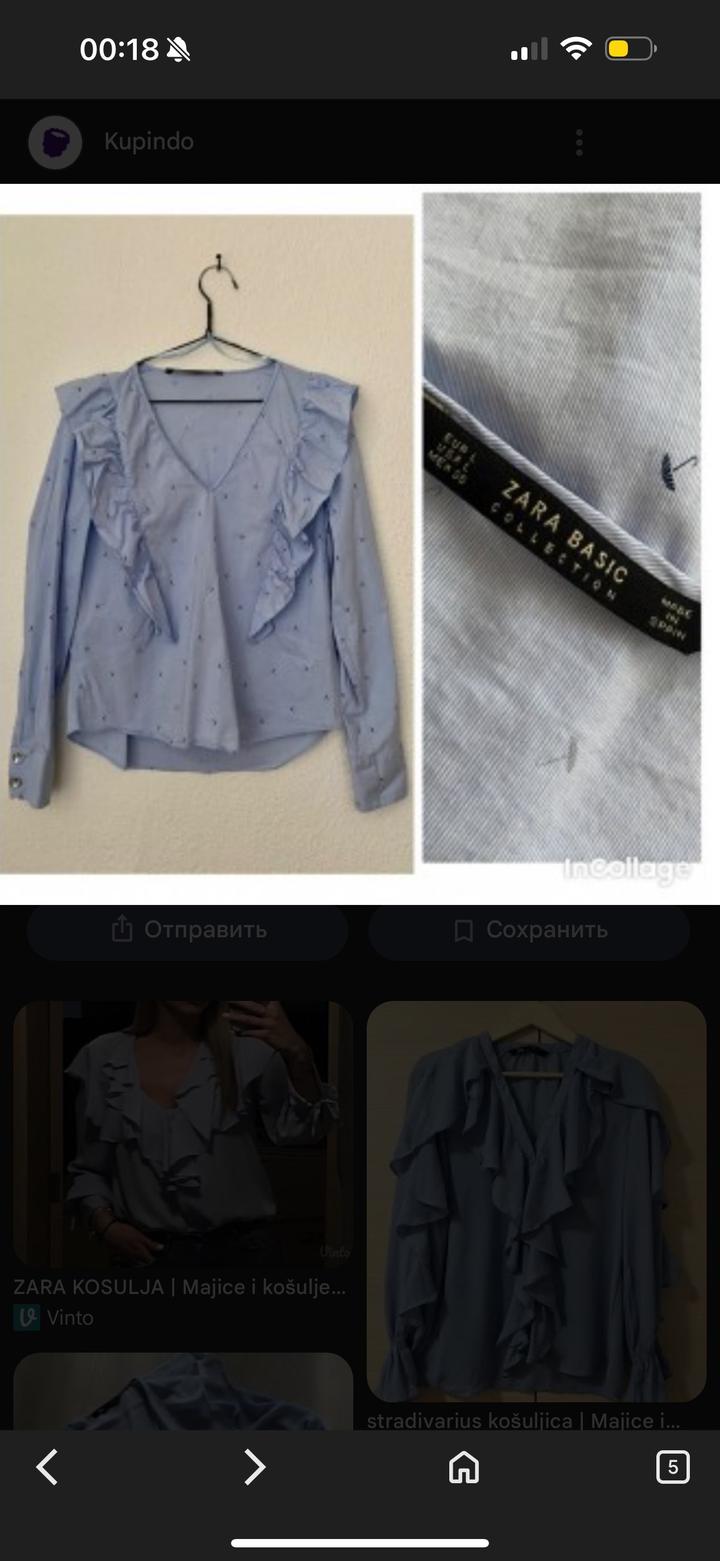Viewport: 720px width, 1561px height.
Task: Tap the bookmark icon beside Сохранить
Action: [x=463, y=929]
